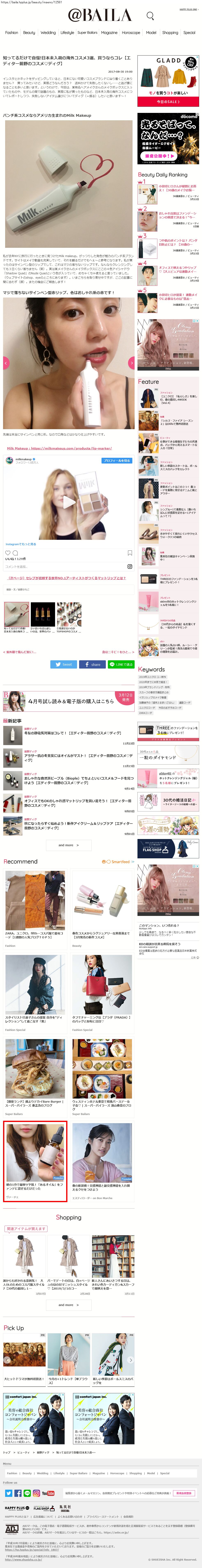Play the embedded milkmakeup Instagram video

click(x=69, y=503)
